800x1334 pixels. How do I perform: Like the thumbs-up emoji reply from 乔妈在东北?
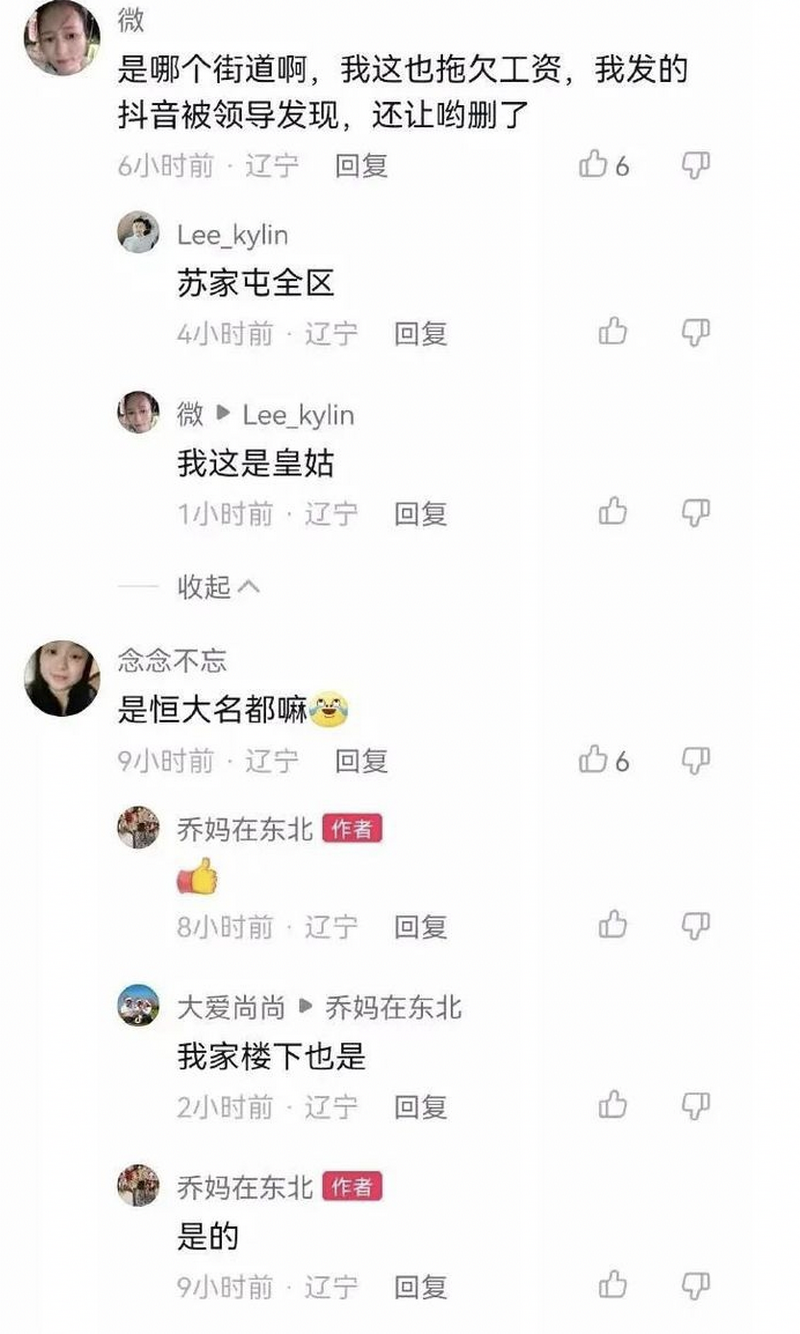tap(612, 926)
